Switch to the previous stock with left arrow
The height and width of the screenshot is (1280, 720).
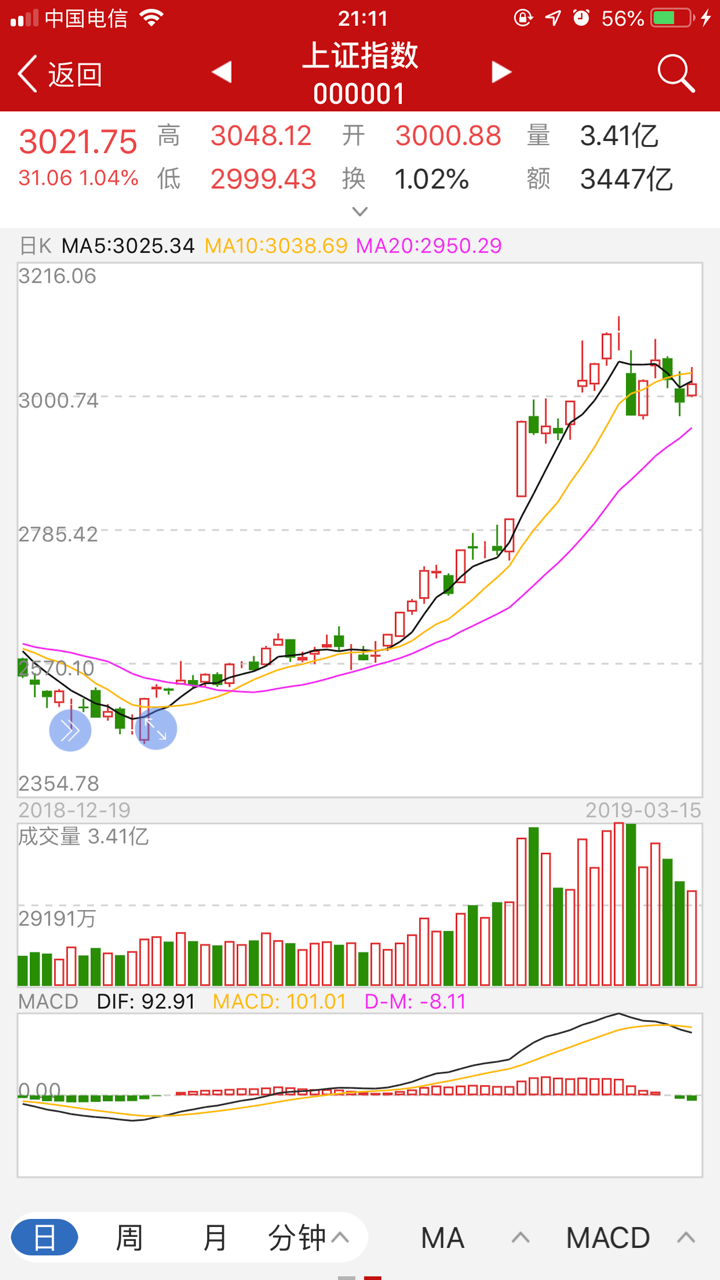(x=222, y=72)
